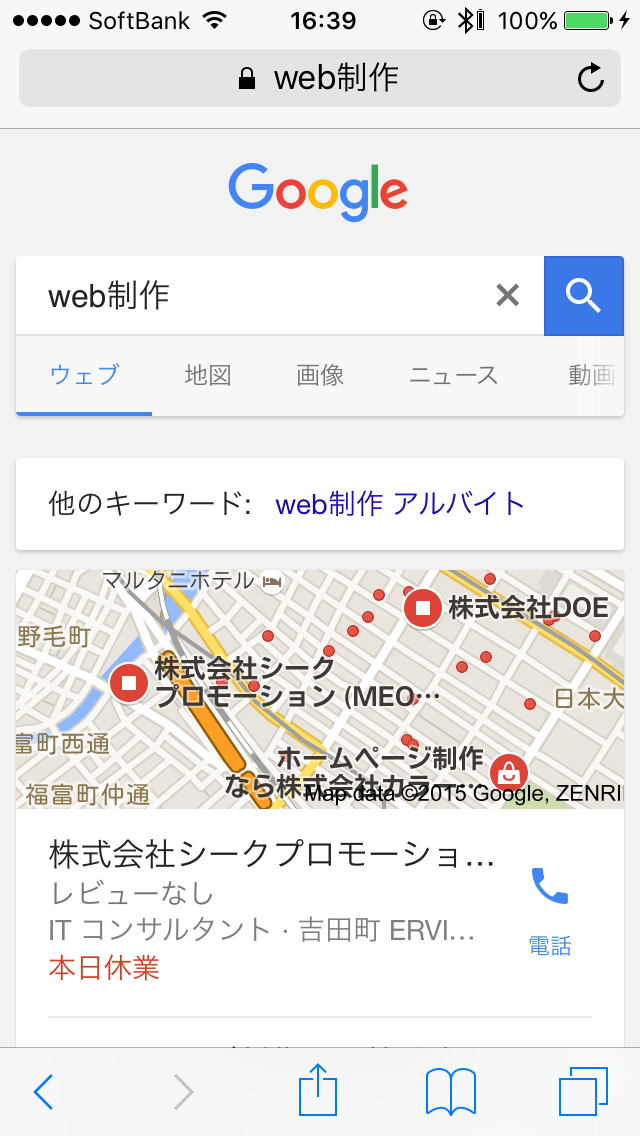This screenshot has height=1136, width=640.
Task: Switch to the 画像 tab
Action: coord(320,375)
